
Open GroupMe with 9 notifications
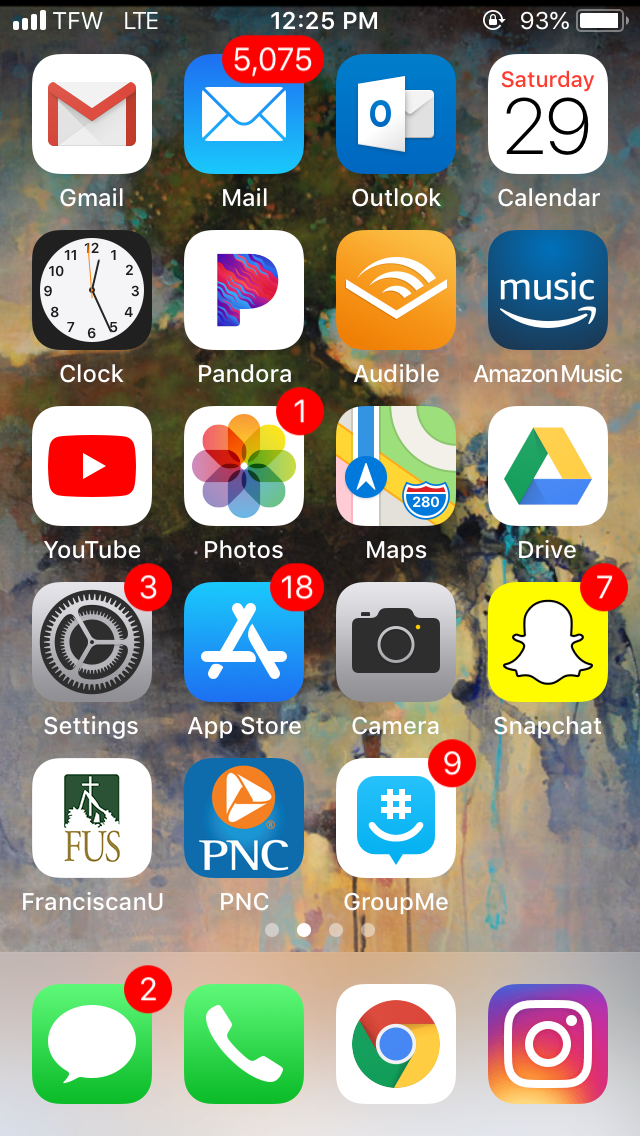click(x=396, y=818)
